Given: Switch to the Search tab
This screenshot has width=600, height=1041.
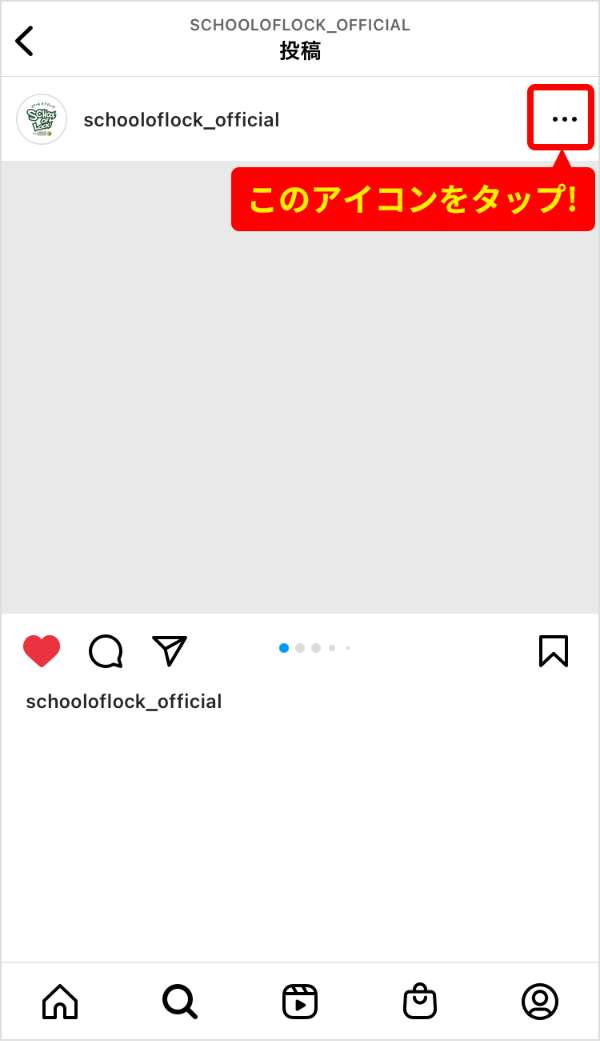Looking at the screenshot, I should (x=180, y=1000).
